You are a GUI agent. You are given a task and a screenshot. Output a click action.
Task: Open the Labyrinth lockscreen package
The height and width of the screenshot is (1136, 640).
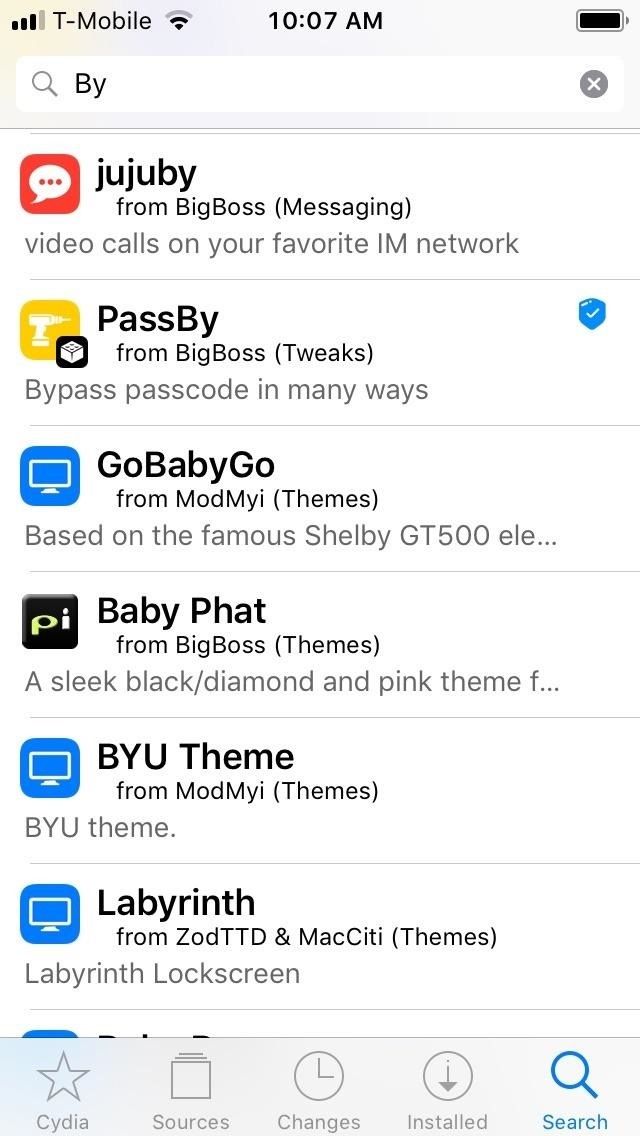click(320, 937)
